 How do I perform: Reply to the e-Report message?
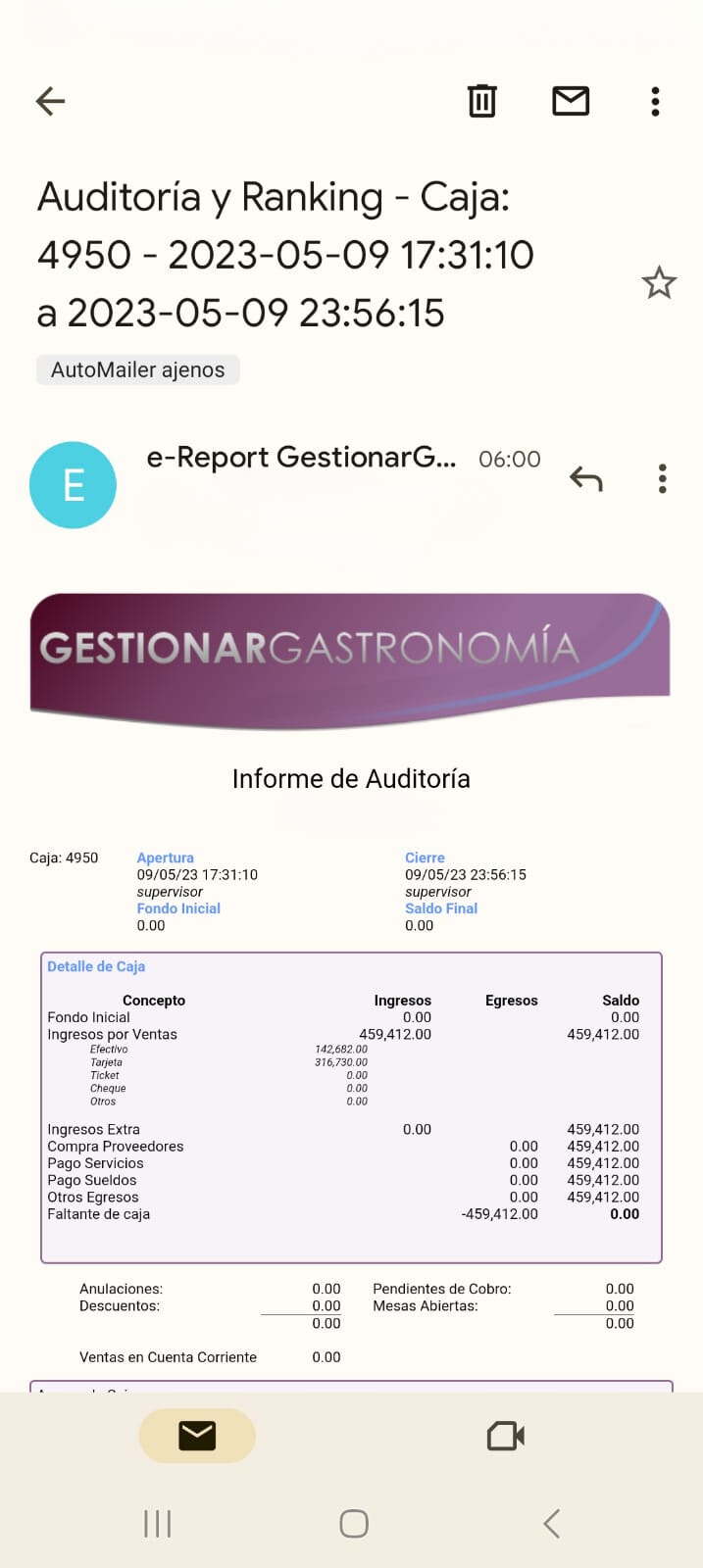pyautogui.click(x=586, y=479)
